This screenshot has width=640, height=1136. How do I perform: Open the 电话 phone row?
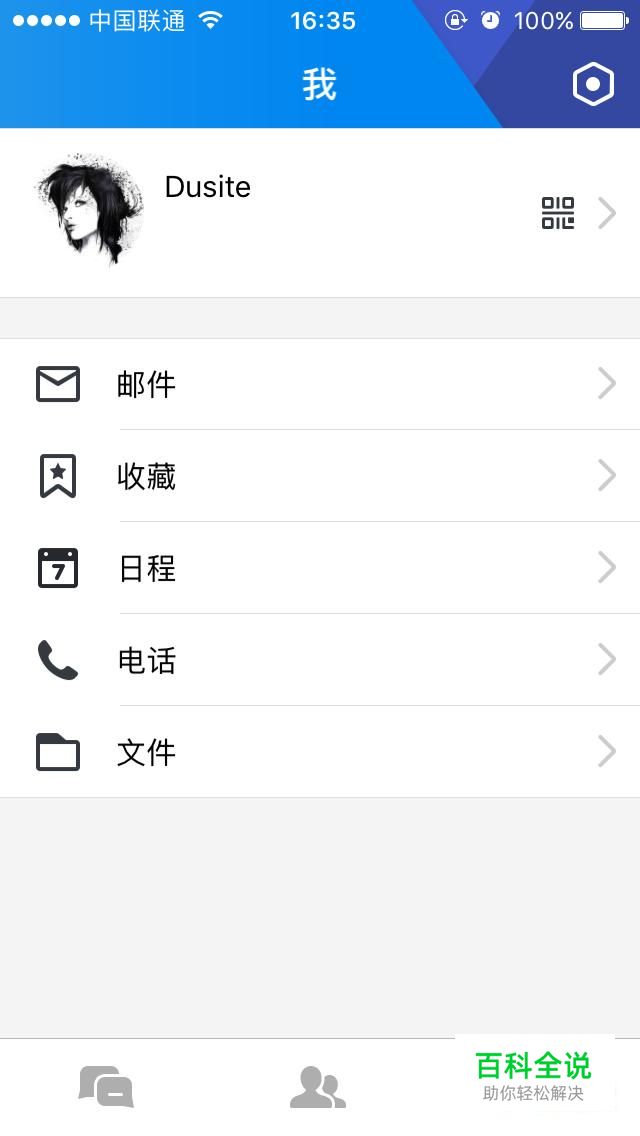[320, 660]
